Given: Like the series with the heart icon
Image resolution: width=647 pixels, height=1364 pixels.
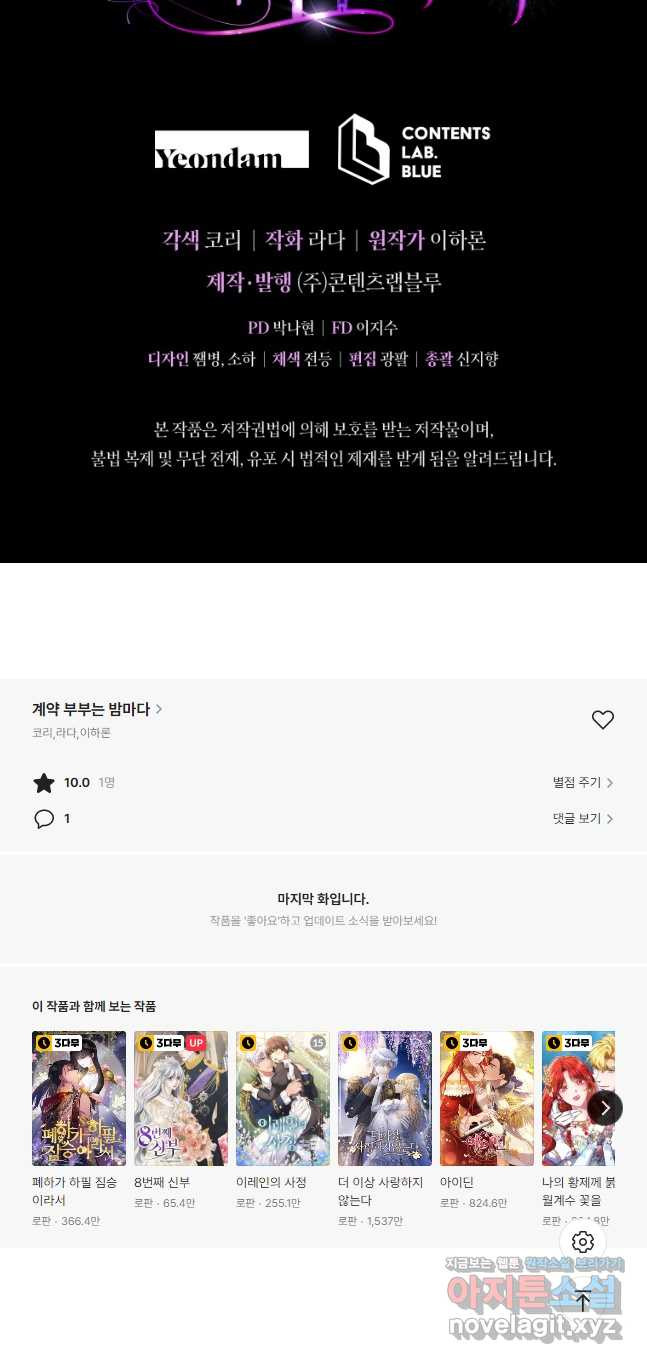Looking at the screenshot, I should point(602,720).
